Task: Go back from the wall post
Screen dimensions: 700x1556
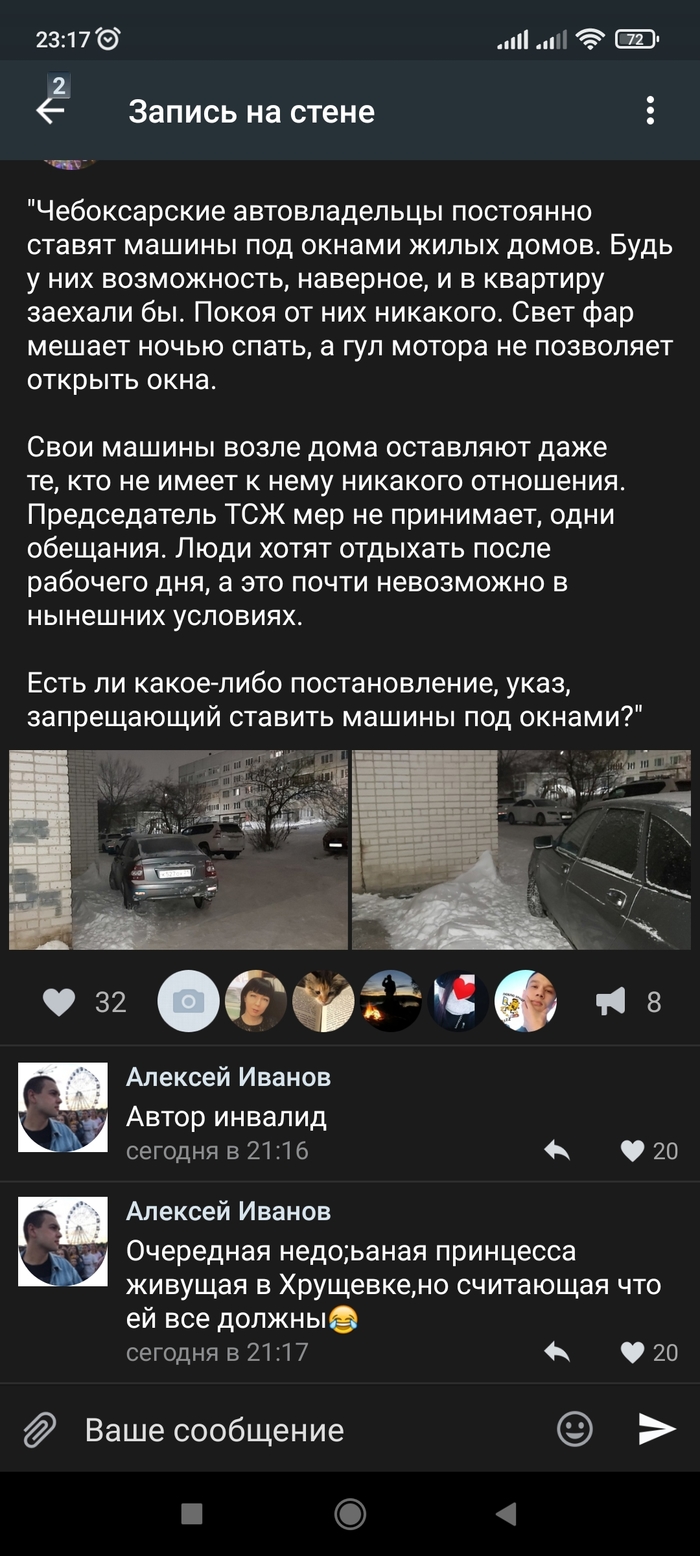Action: point(50,111)
